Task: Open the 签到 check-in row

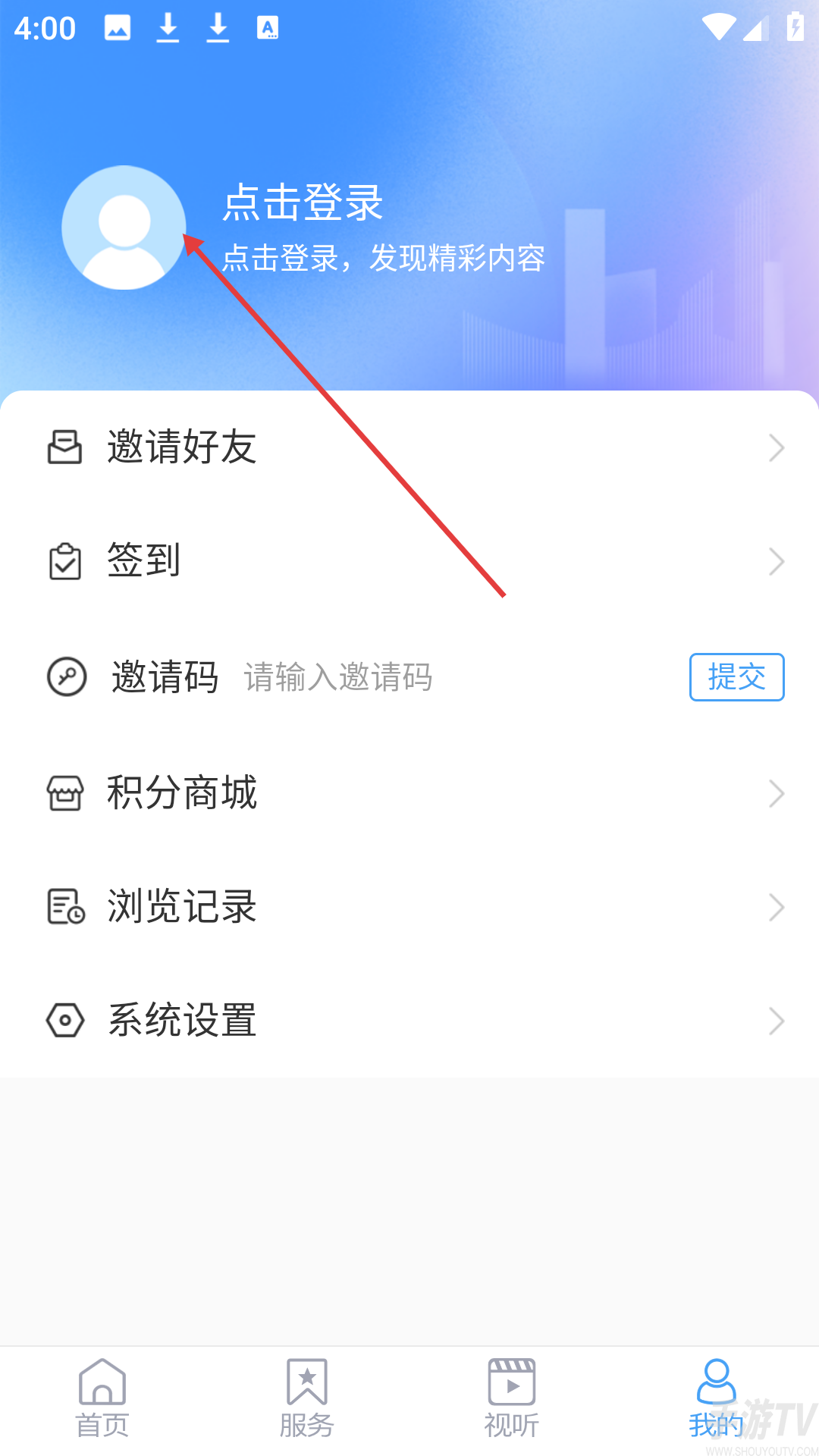Action: 409,561
